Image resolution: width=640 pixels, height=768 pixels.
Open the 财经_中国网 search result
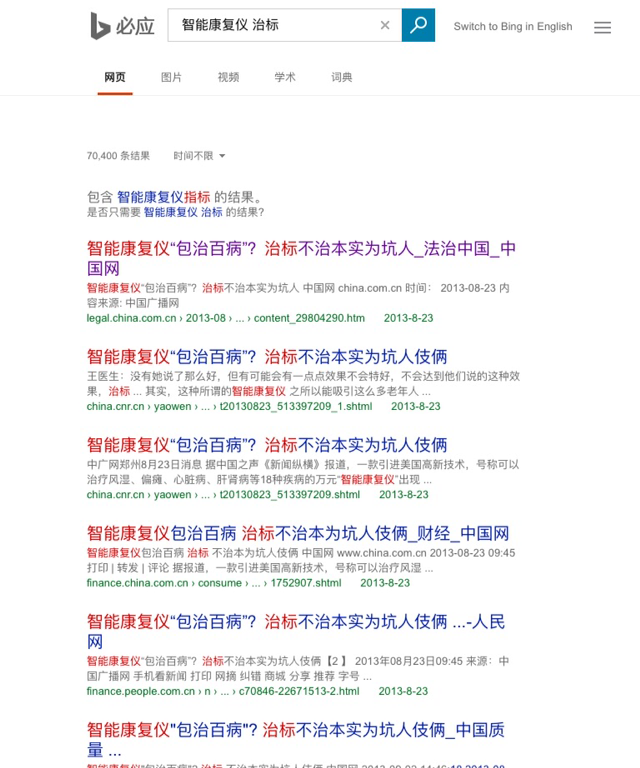click(297, 533)
